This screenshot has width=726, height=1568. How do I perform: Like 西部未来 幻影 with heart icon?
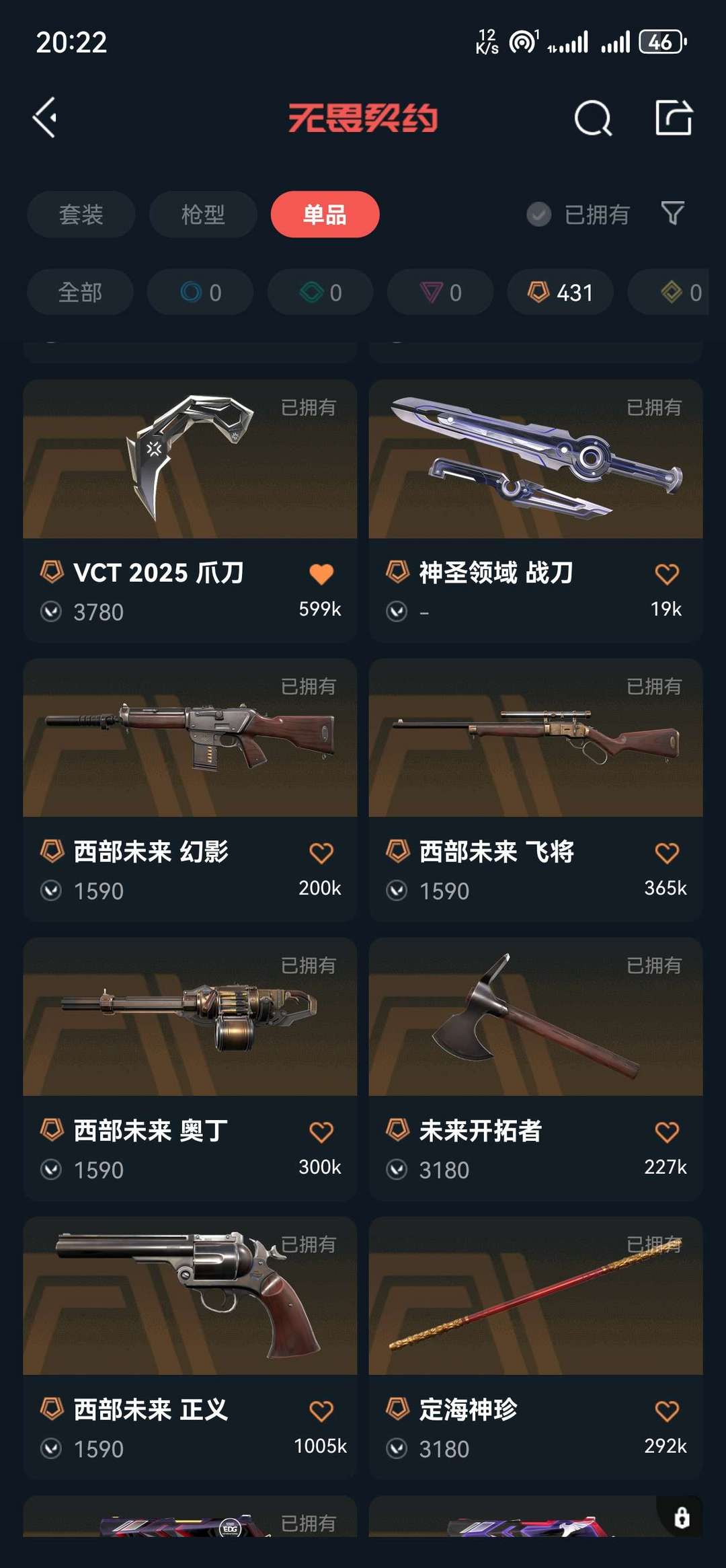321,853
